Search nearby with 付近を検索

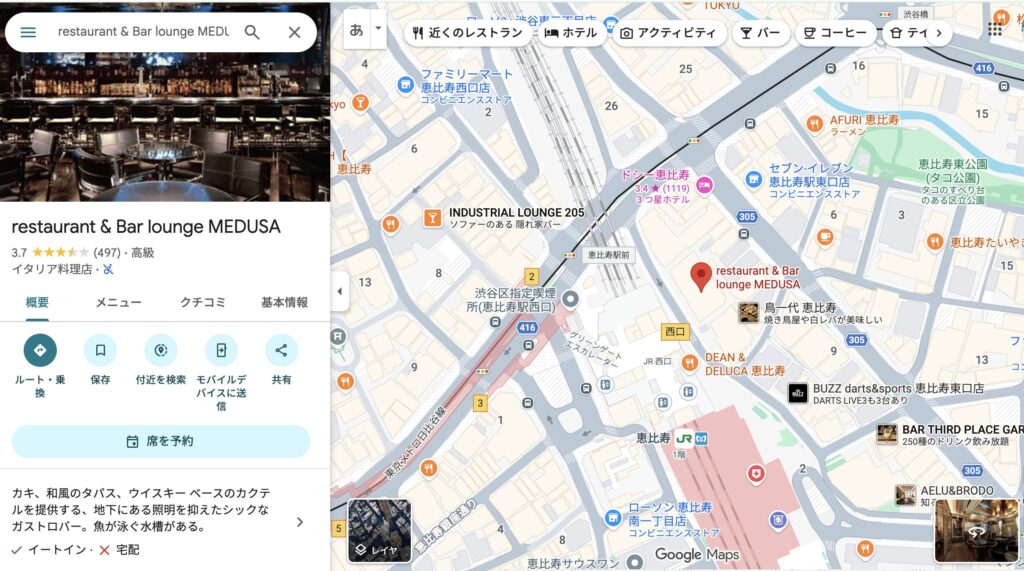coord(161,350)
